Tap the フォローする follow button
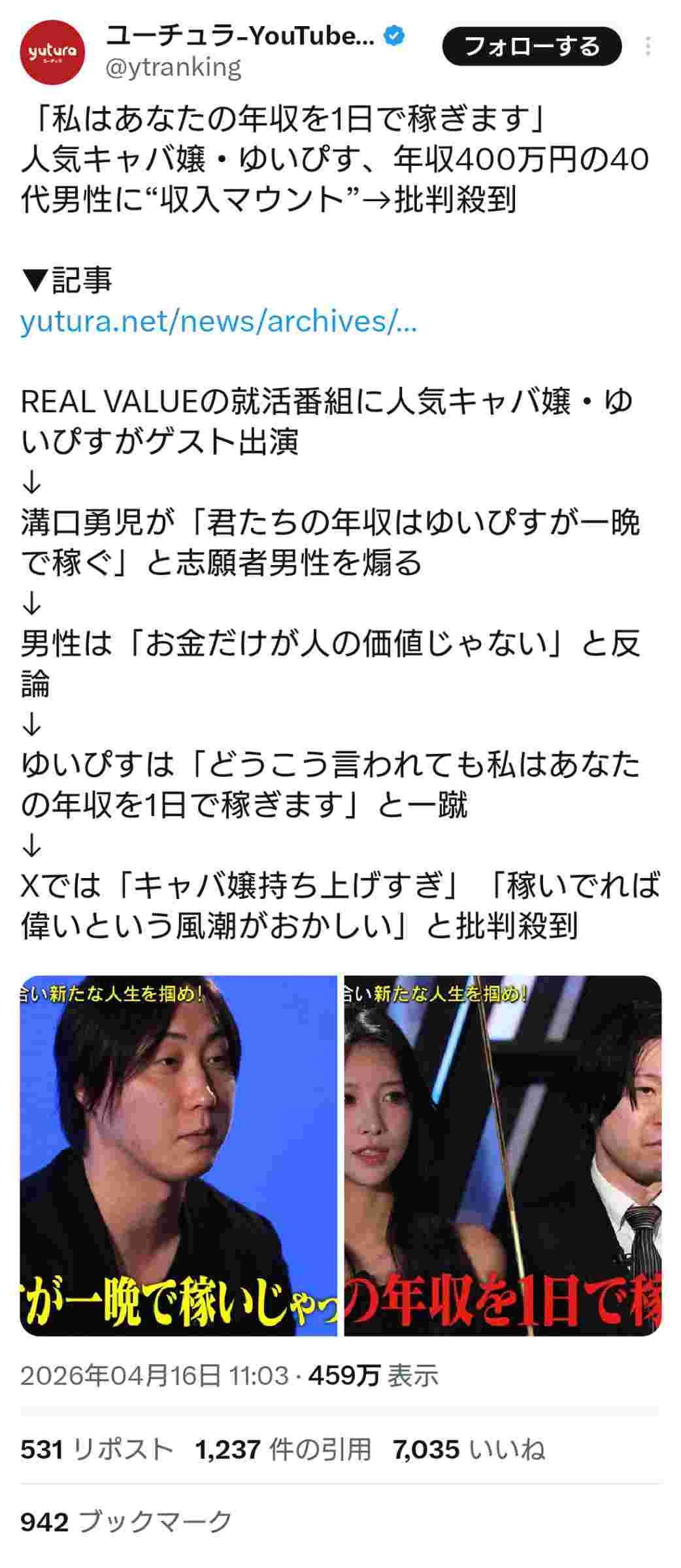The width and height of the screenshot is (681, 1568). pyautogui.click(x=531, y=47)
